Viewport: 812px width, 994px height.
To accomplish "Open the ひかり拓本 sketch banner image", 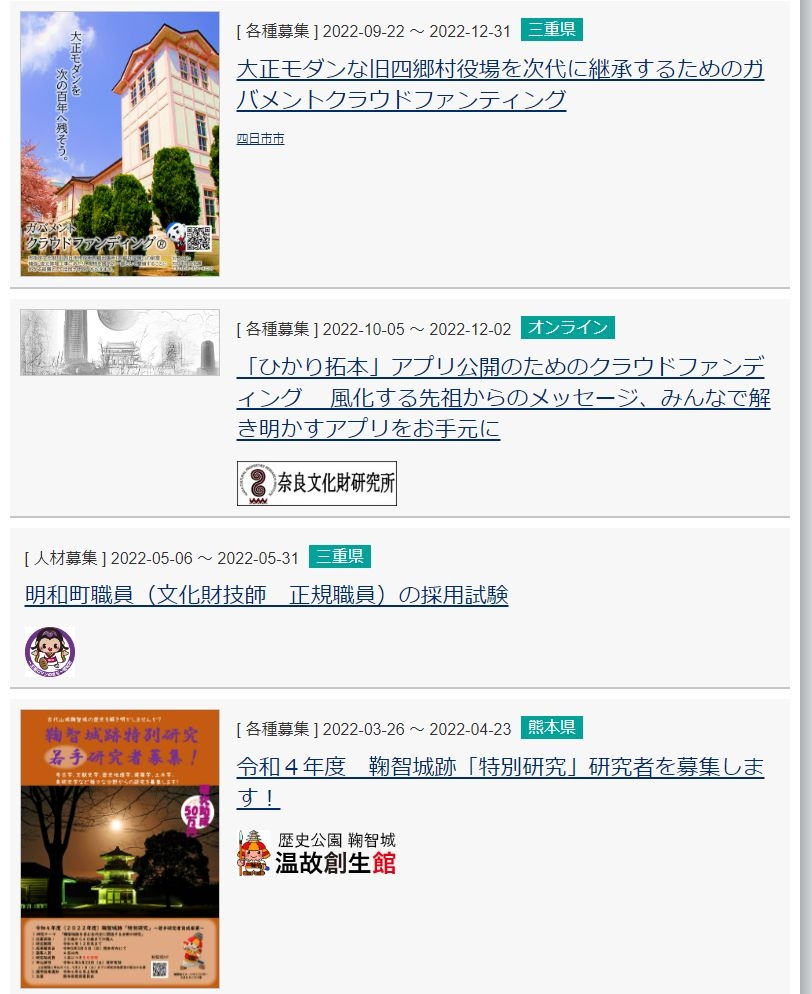I will tap(120, 342).
